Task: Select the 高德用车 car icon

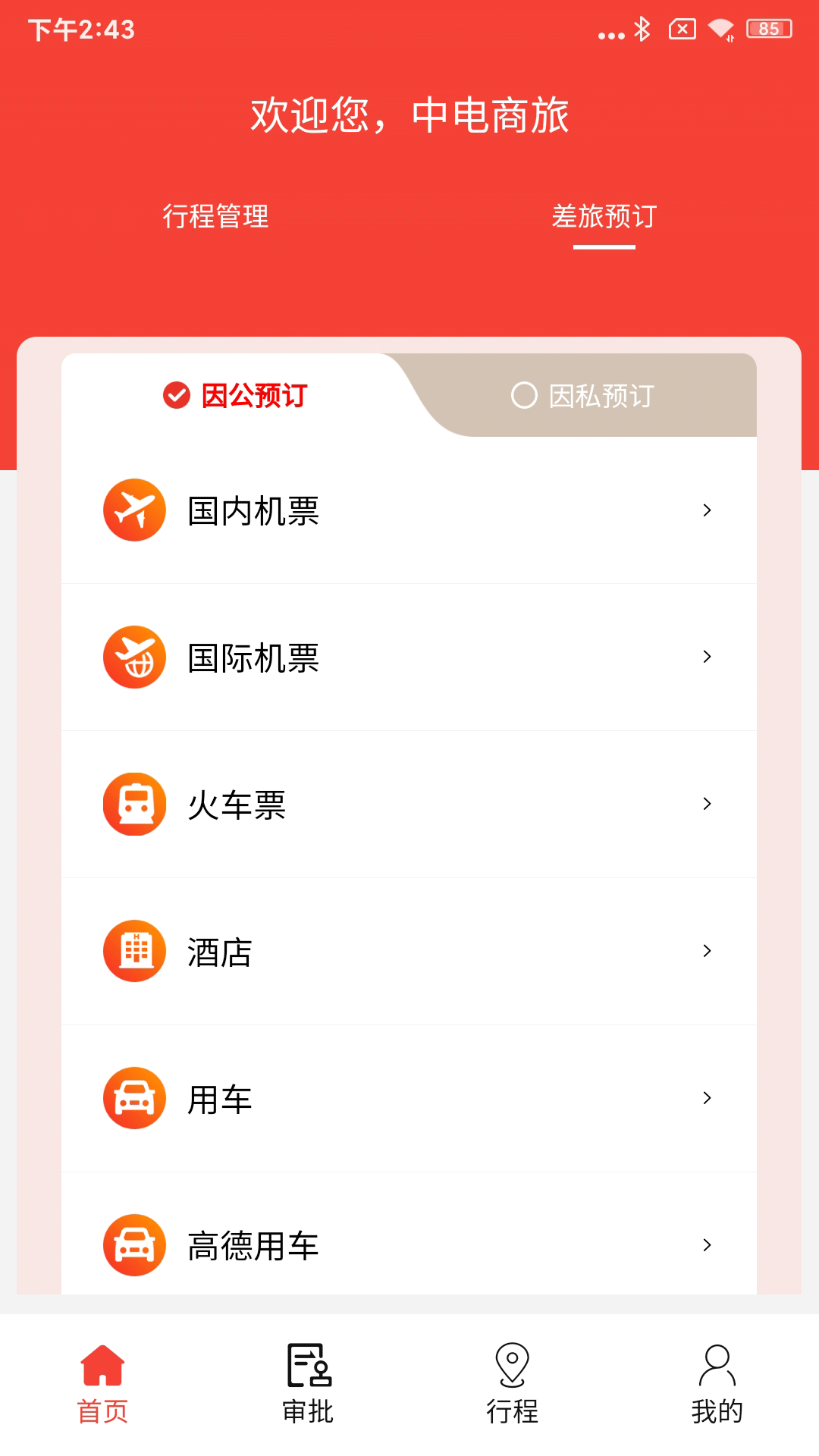Action: pos(134,1244)
